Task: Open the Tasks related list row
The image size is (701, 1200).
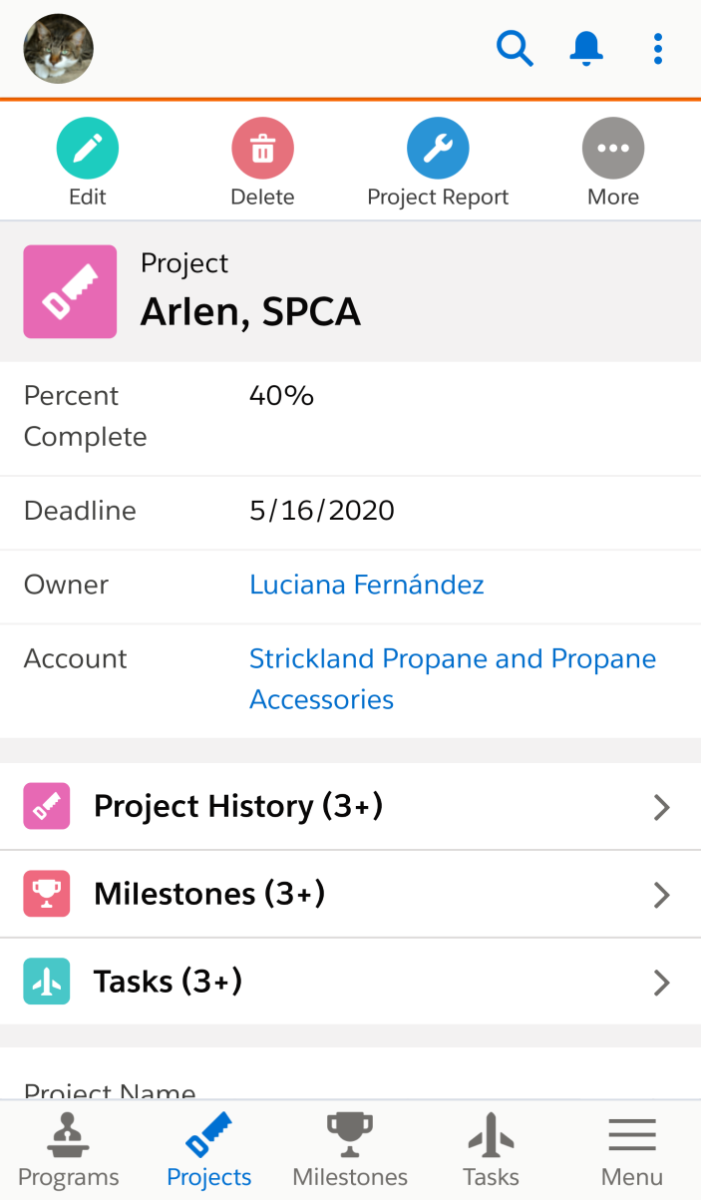Action: (350, 982)
